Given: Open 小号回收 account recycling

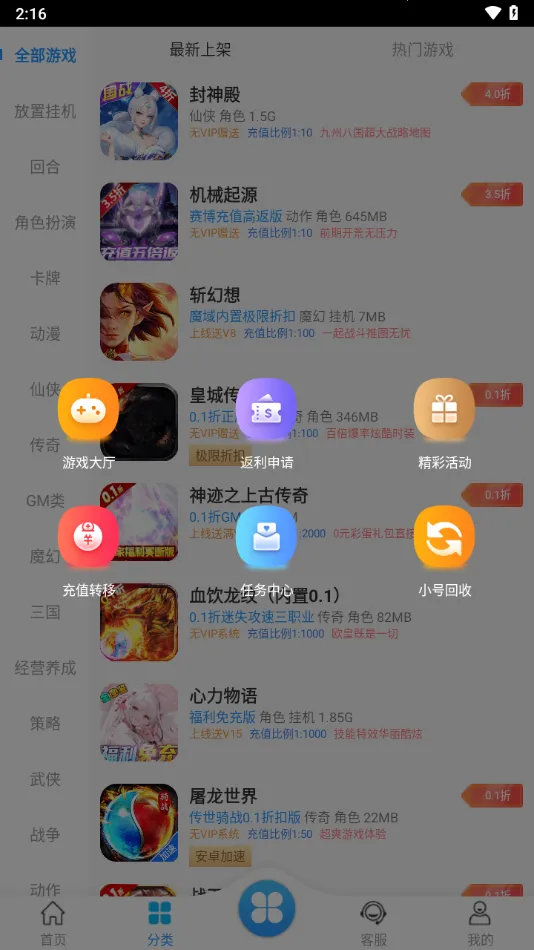Looking at the screenshot, I should pyautogui.click(x=444, y=551).
